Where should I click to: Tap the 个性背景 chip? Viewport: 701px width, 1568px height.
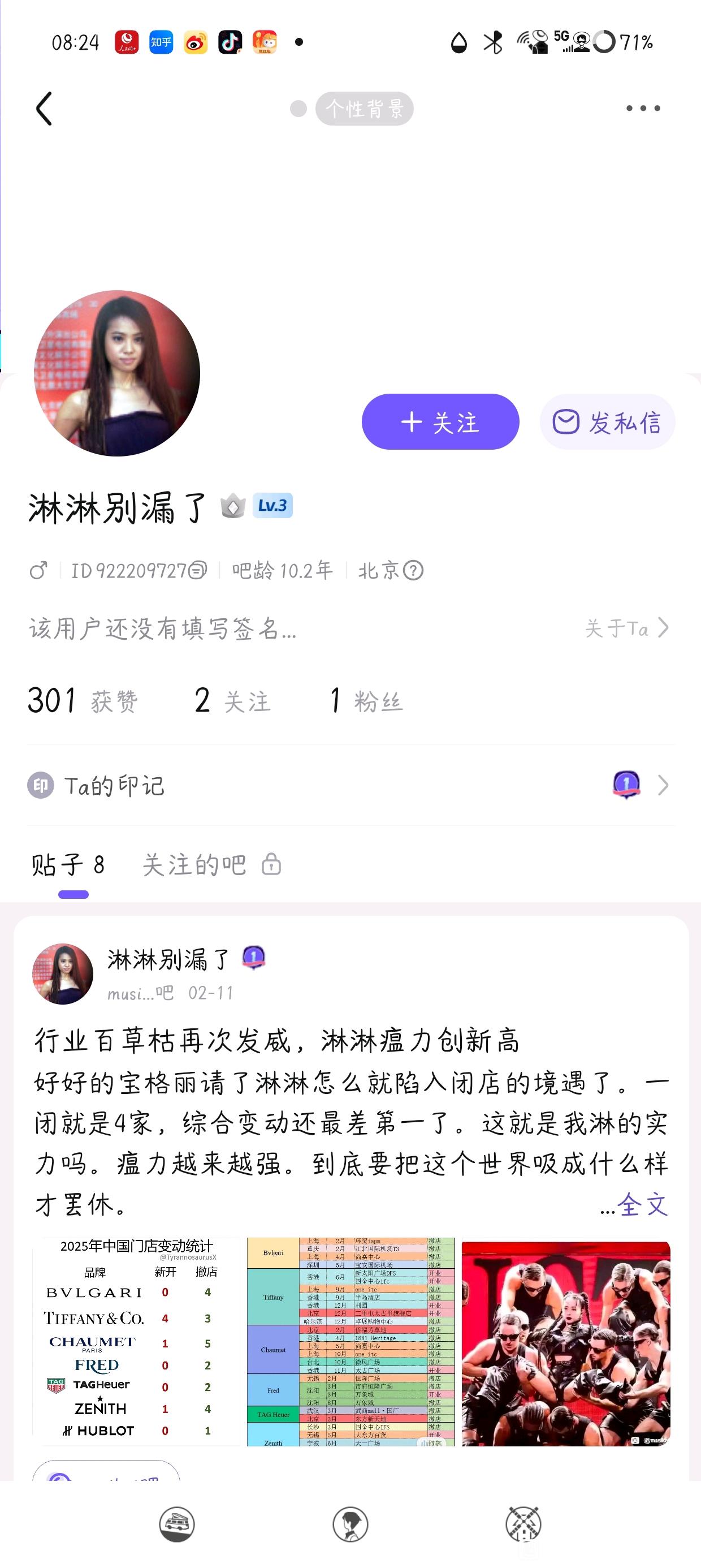[x=364, y=109]
